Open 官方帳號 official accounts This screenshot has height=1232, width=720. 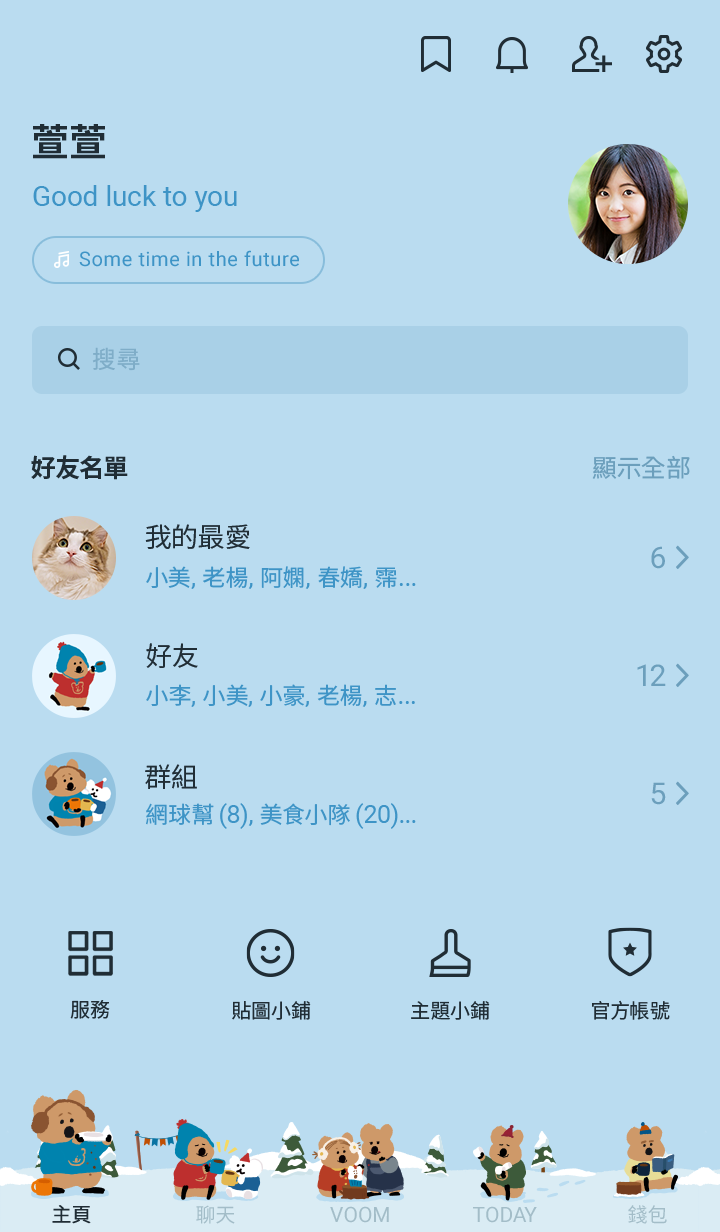630,974
